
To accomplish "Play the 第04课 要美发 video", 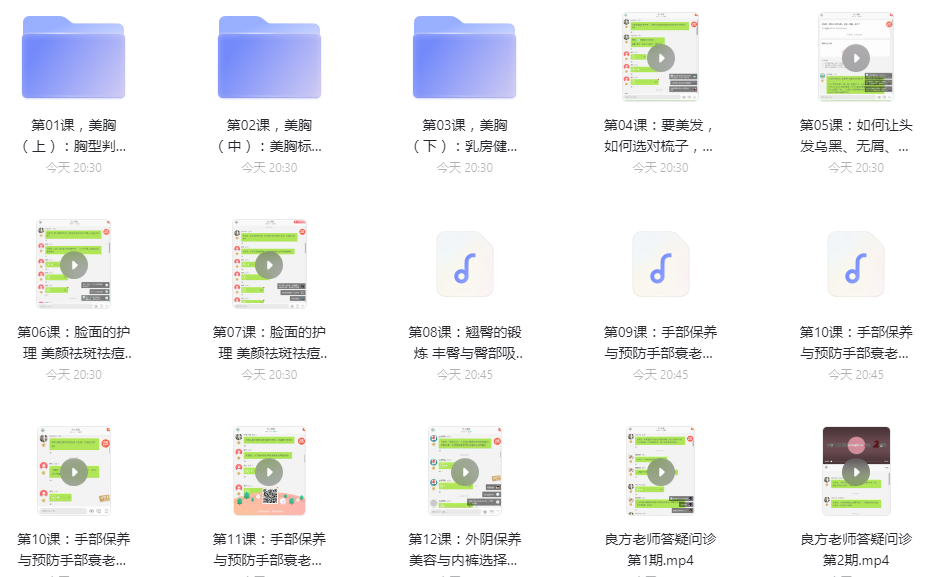I will click(x=660, y=58).
